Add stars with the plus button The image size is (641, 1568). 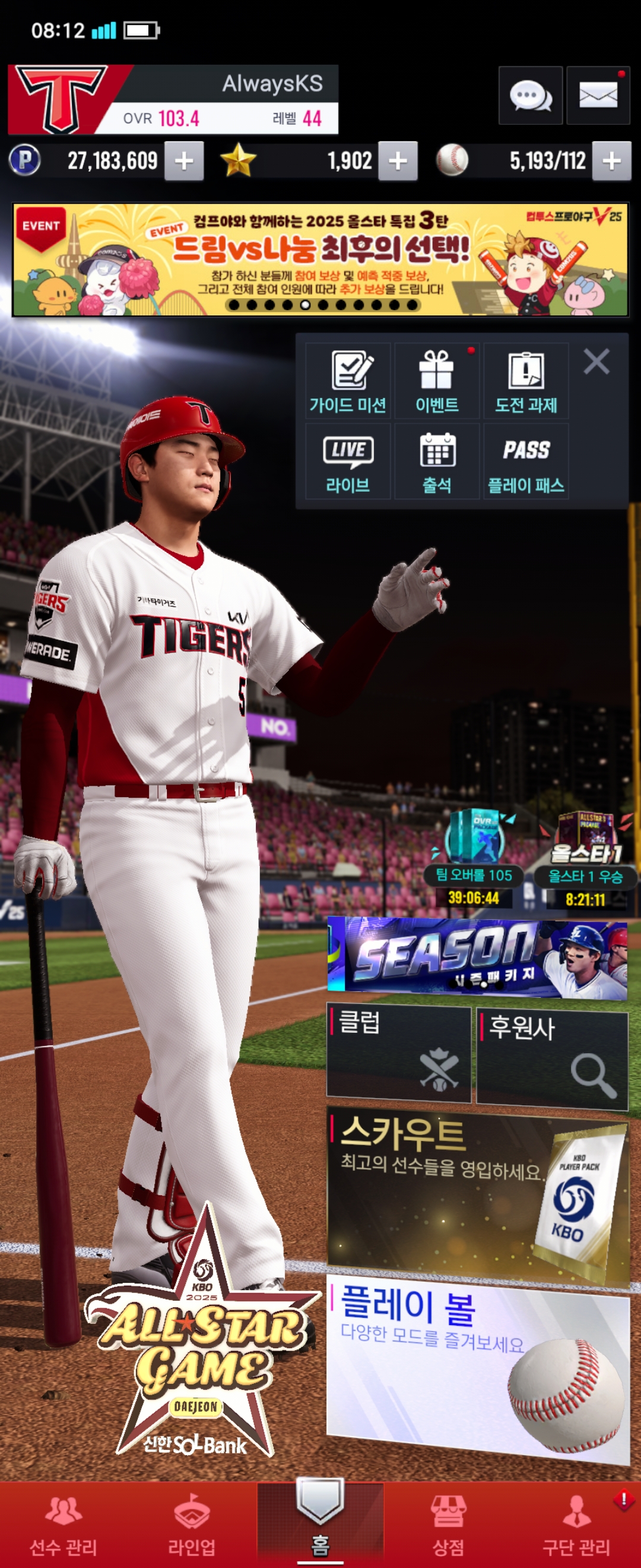point(397,162)
